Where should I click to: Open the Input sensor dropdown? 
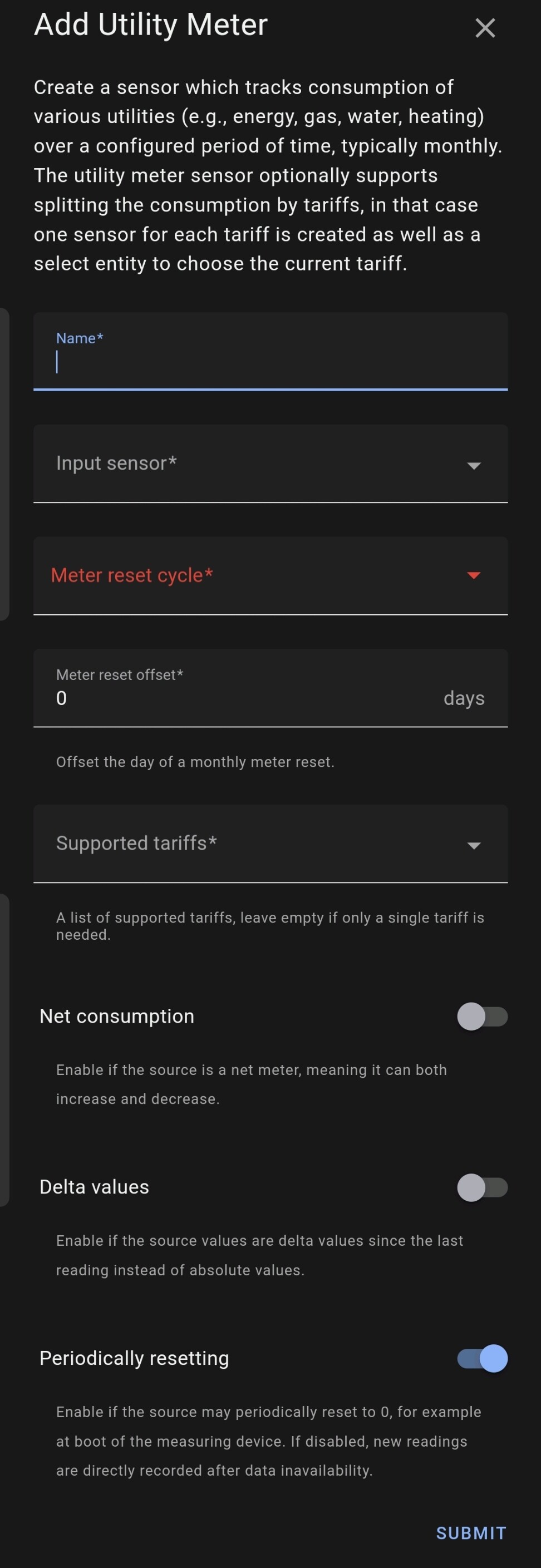pyautogui.click(x=270, y=464)
